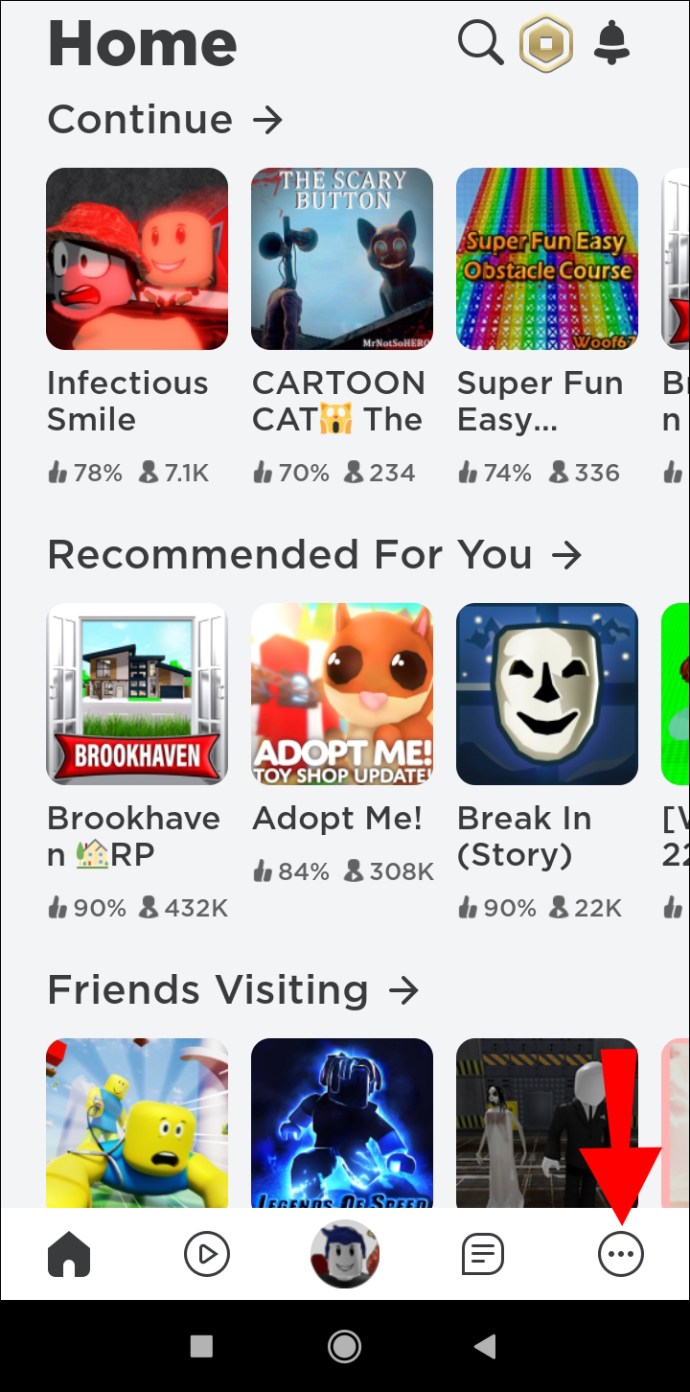Switch to the chat tab
The height and width of the screenshot is (1392, 690).
click(483, 1254)
